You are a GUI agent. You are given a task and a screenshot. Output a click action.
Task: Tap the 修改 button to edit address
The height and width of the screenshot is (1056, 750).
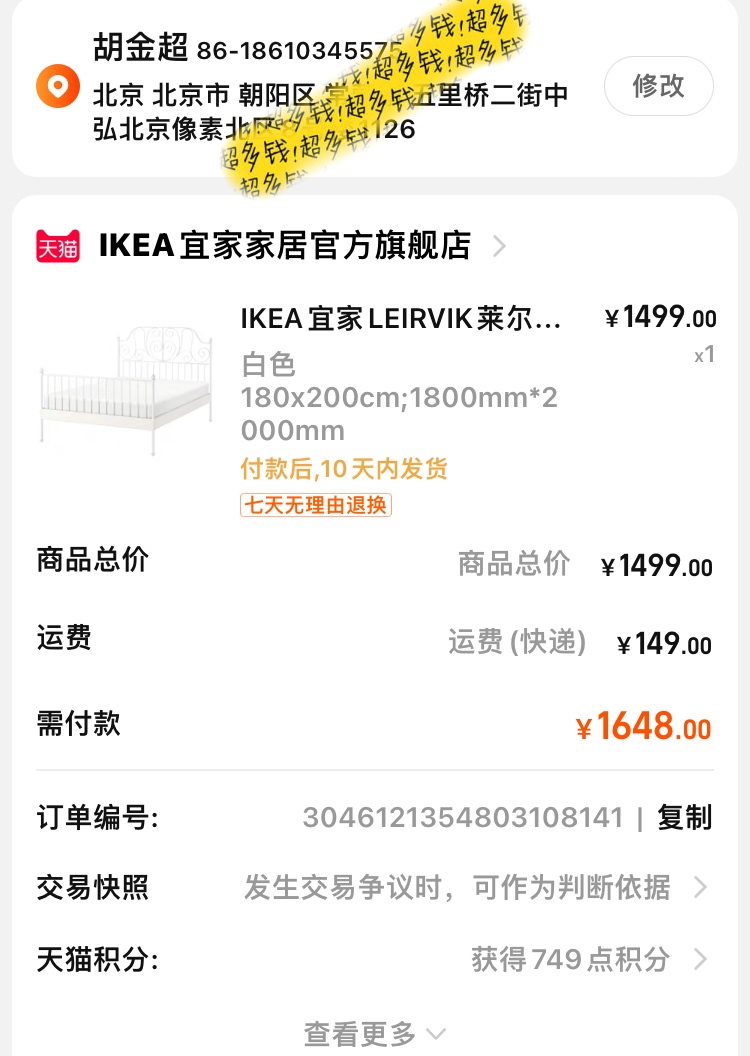658,86
